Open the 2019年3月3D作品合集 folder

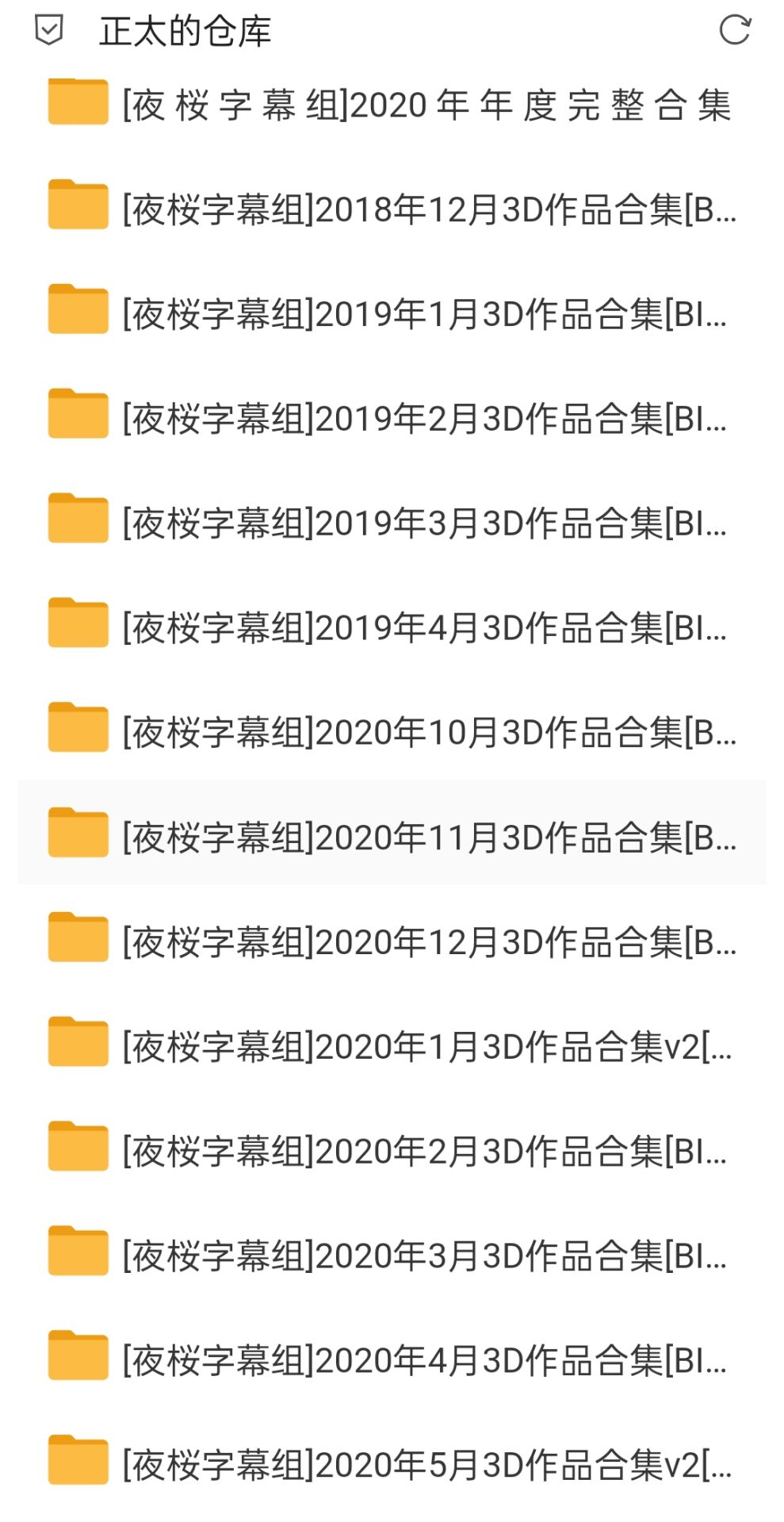pos(424,523)
